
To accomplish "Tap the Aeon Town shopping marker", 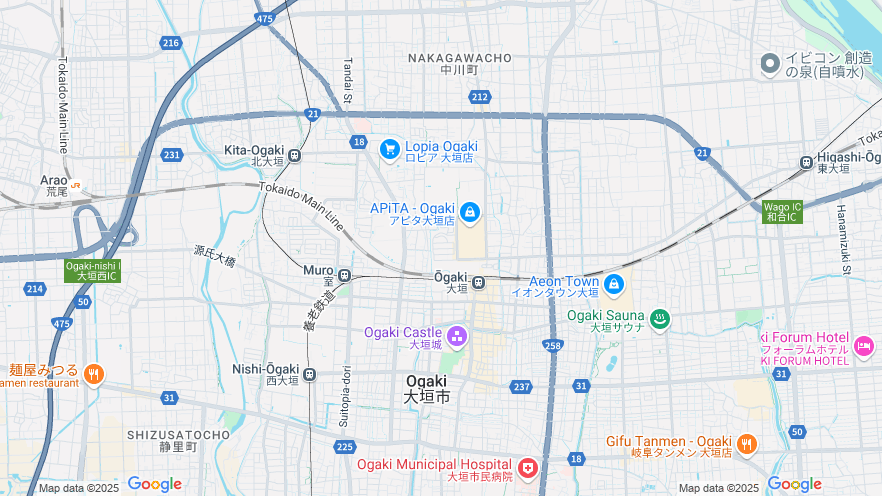I will [613, 285].
